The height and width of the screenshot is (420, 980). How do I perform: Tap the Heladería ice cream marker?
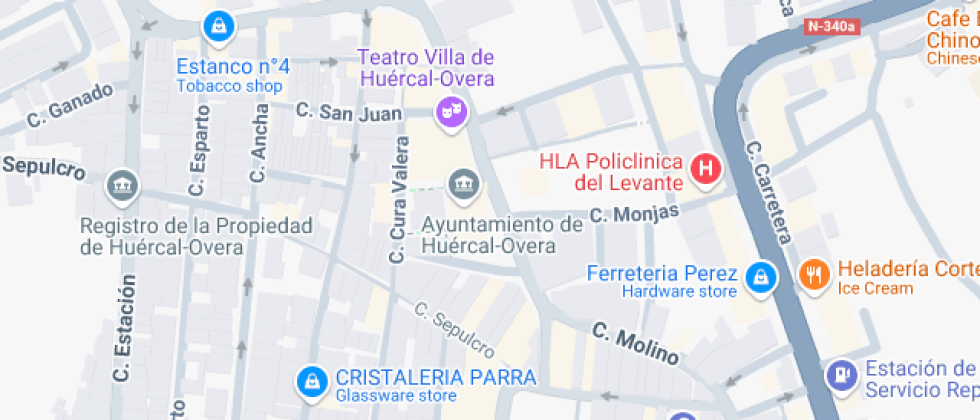click(814, 273)
